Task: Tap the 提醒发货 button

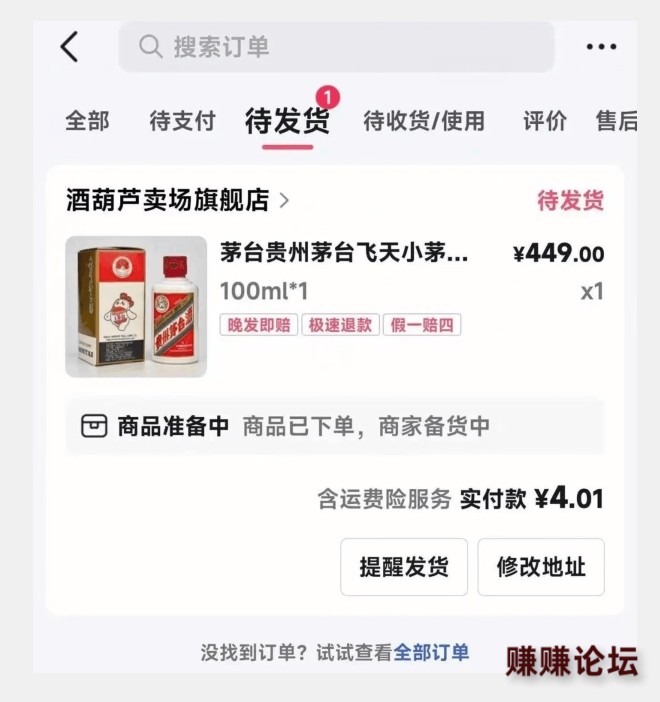Action: coord(404,567)
